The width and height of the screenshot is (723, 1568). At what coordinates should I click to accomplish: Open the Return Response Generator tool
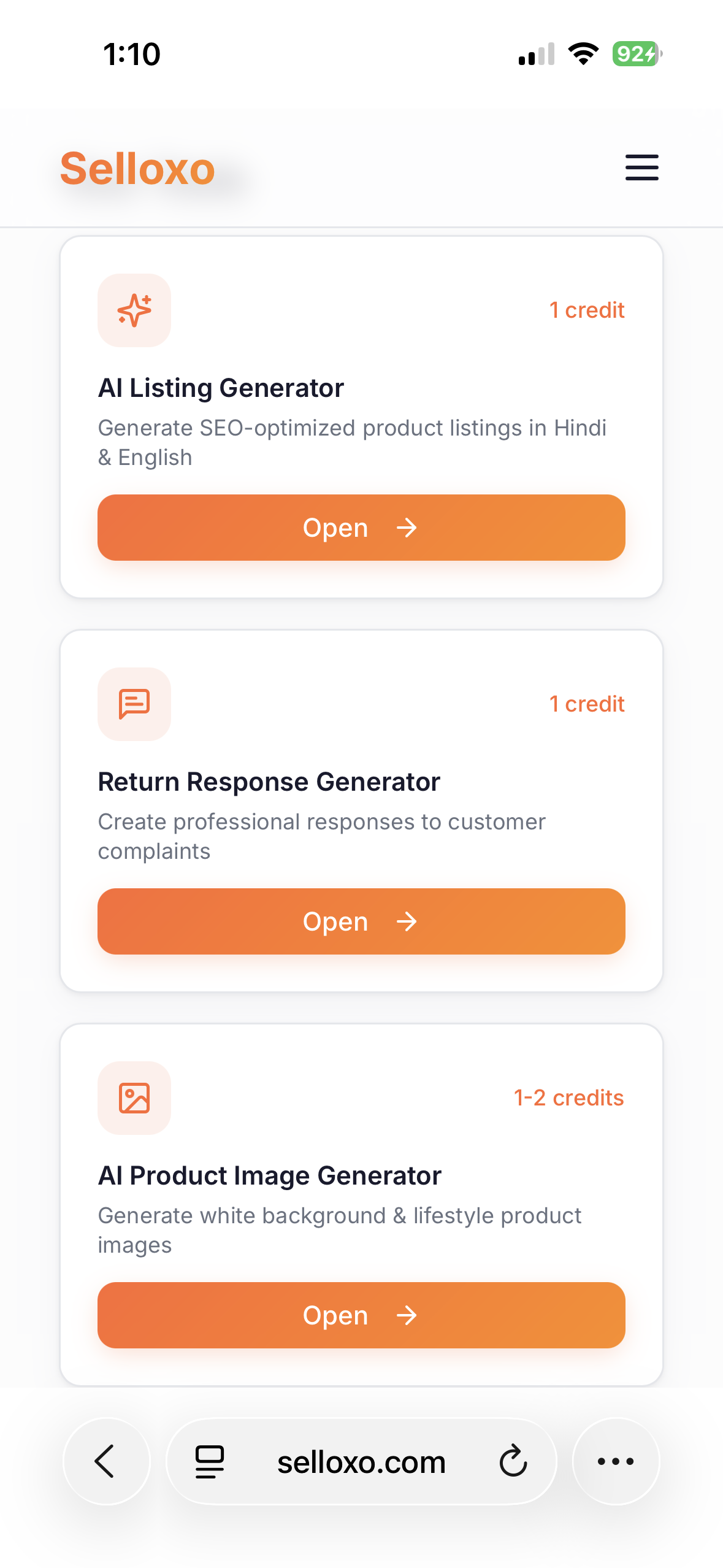(361, 921)
